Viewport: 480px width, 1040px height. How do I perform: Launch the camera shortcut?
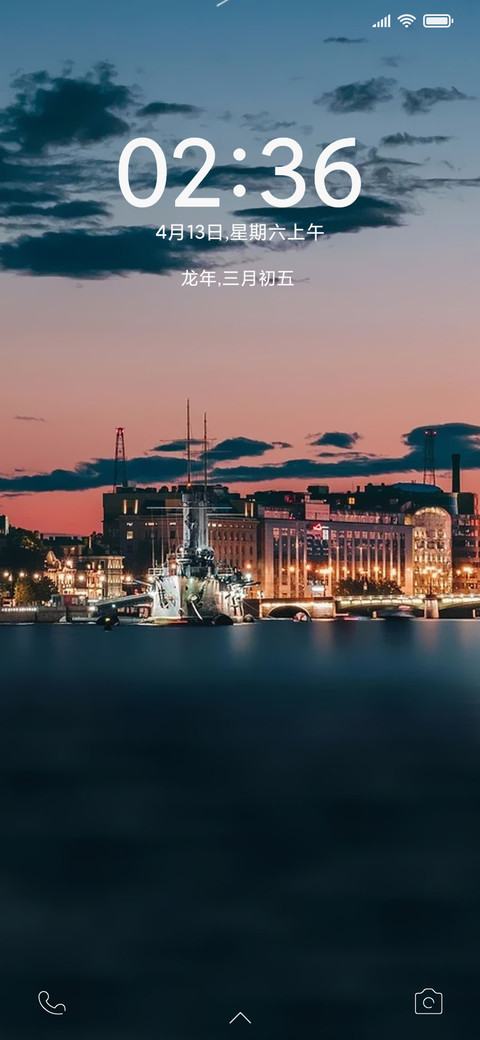[428, 1002]
